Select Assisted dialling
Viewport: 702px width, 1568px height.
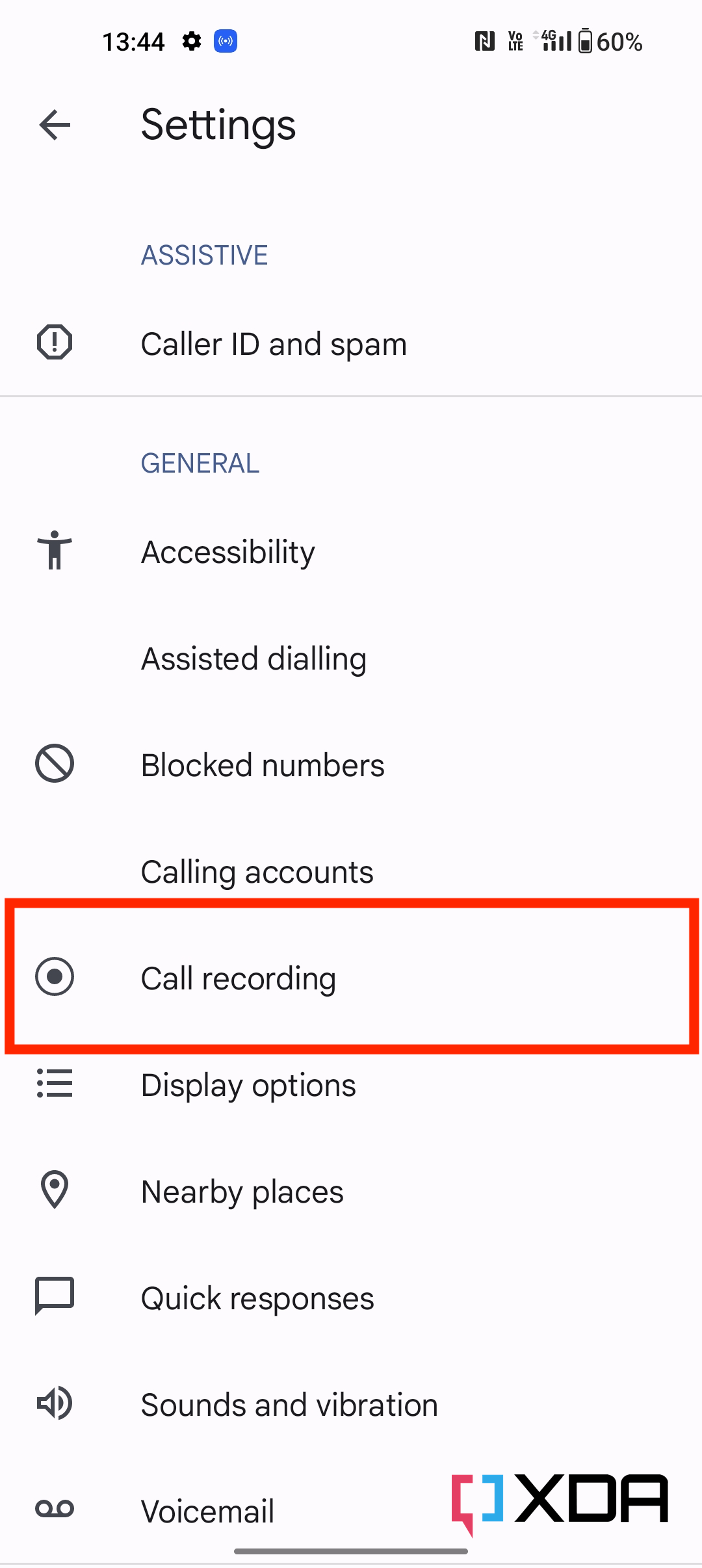(253, 659)
